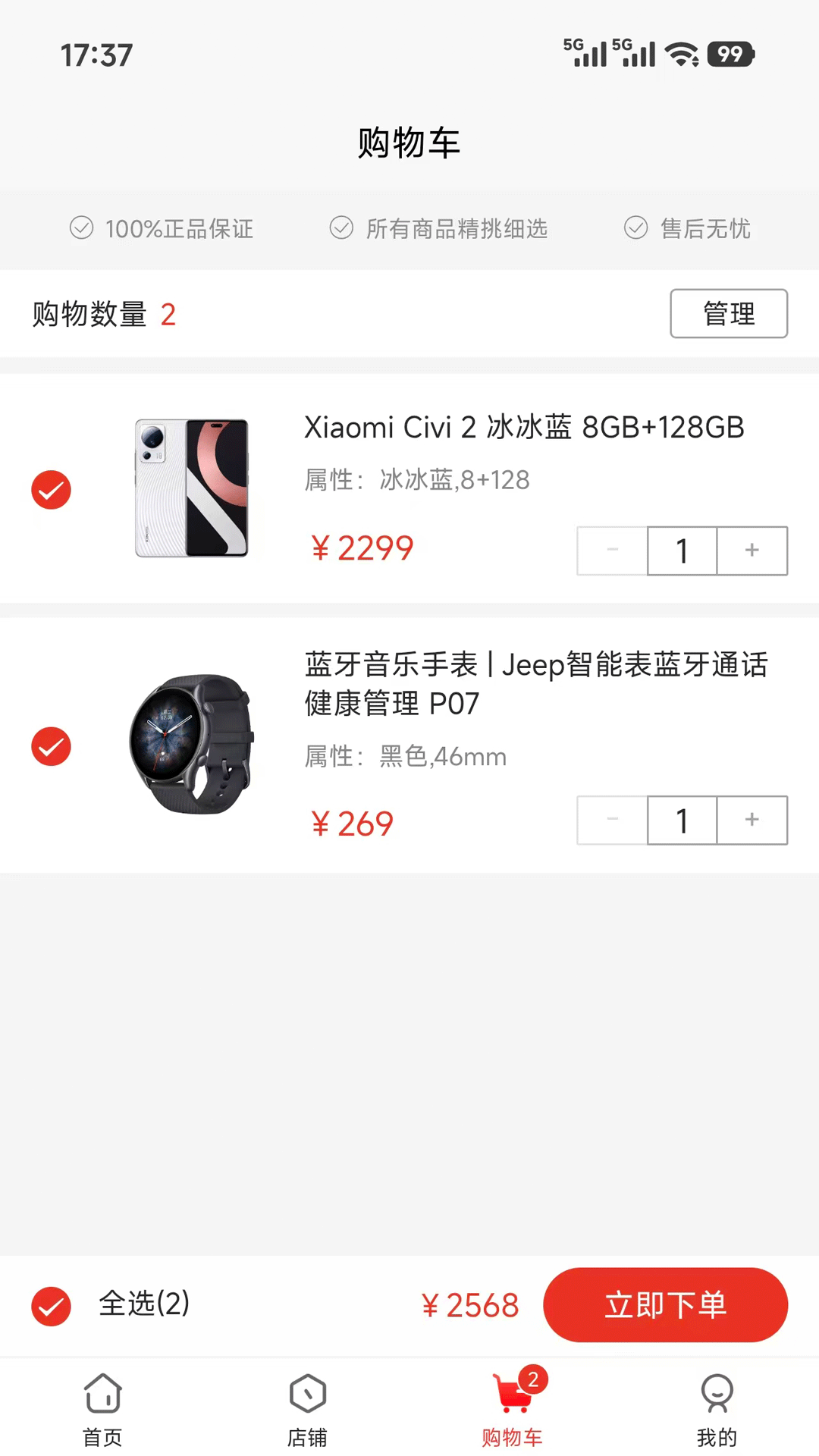The width and height of the screenshot is (819, 1456).
Task: Edit the Xiaomi quantity input field
Action: coord(682,551)
